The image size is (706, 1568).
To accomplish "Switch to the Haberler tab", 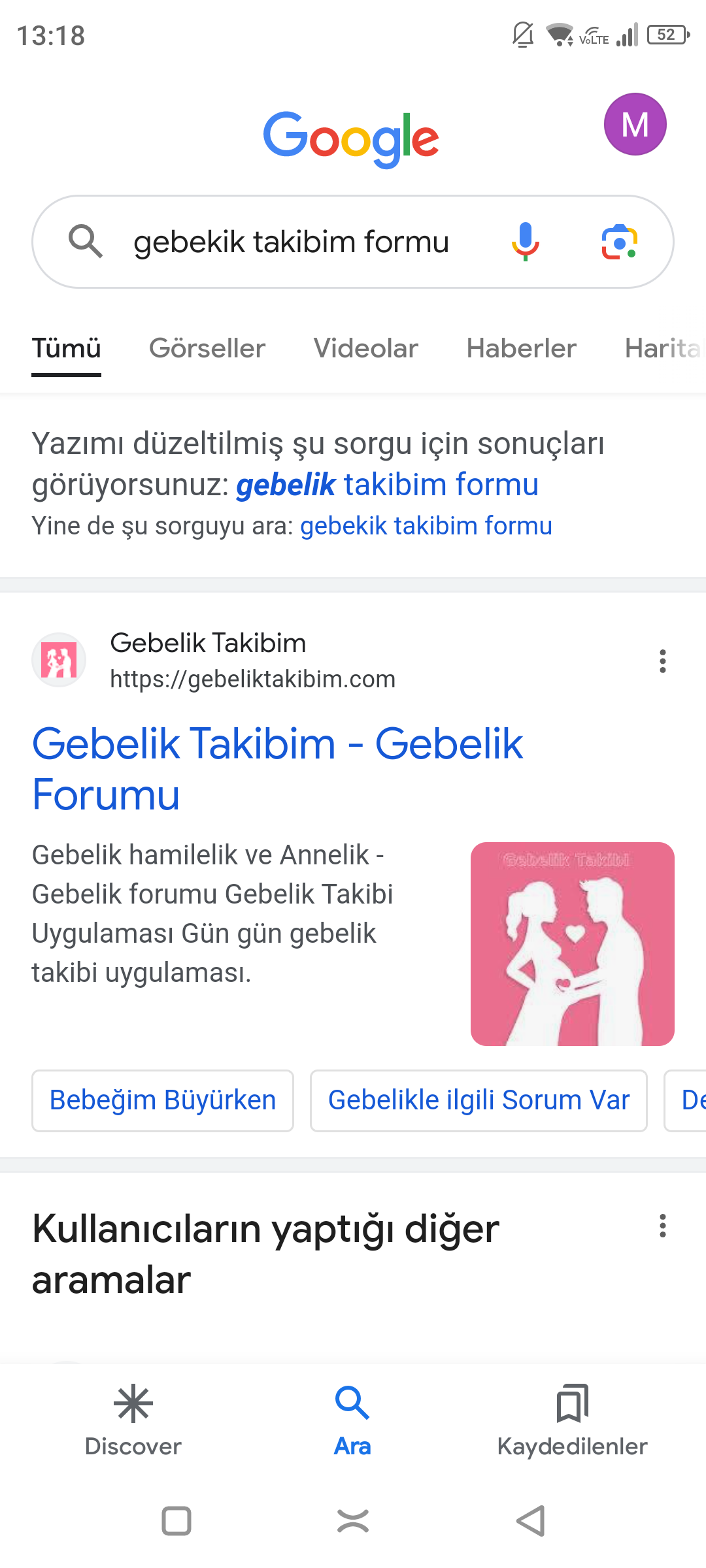I will tap(521, 348).
